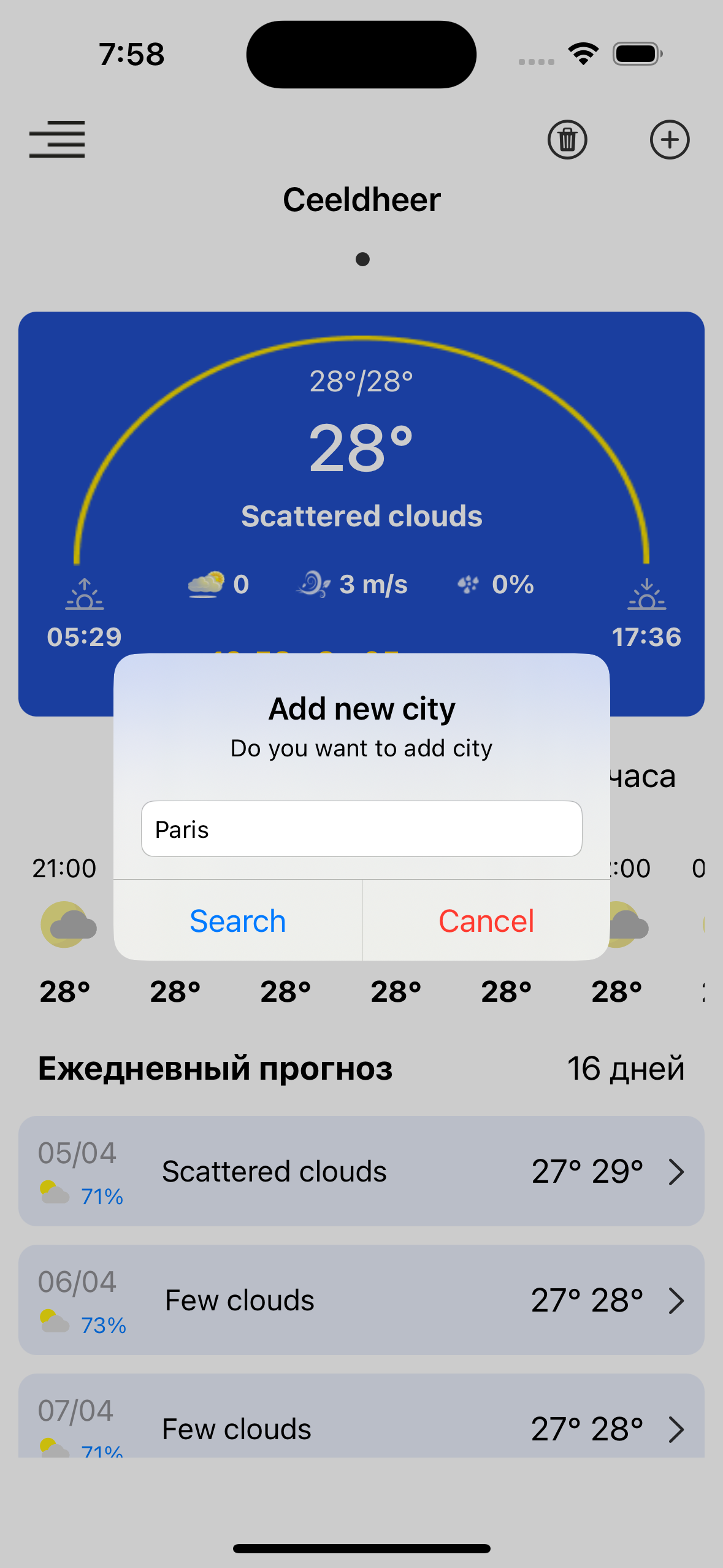723x1568 pixels.
Task: Click the sunset icon above 17:36
Action: point(648,595)
